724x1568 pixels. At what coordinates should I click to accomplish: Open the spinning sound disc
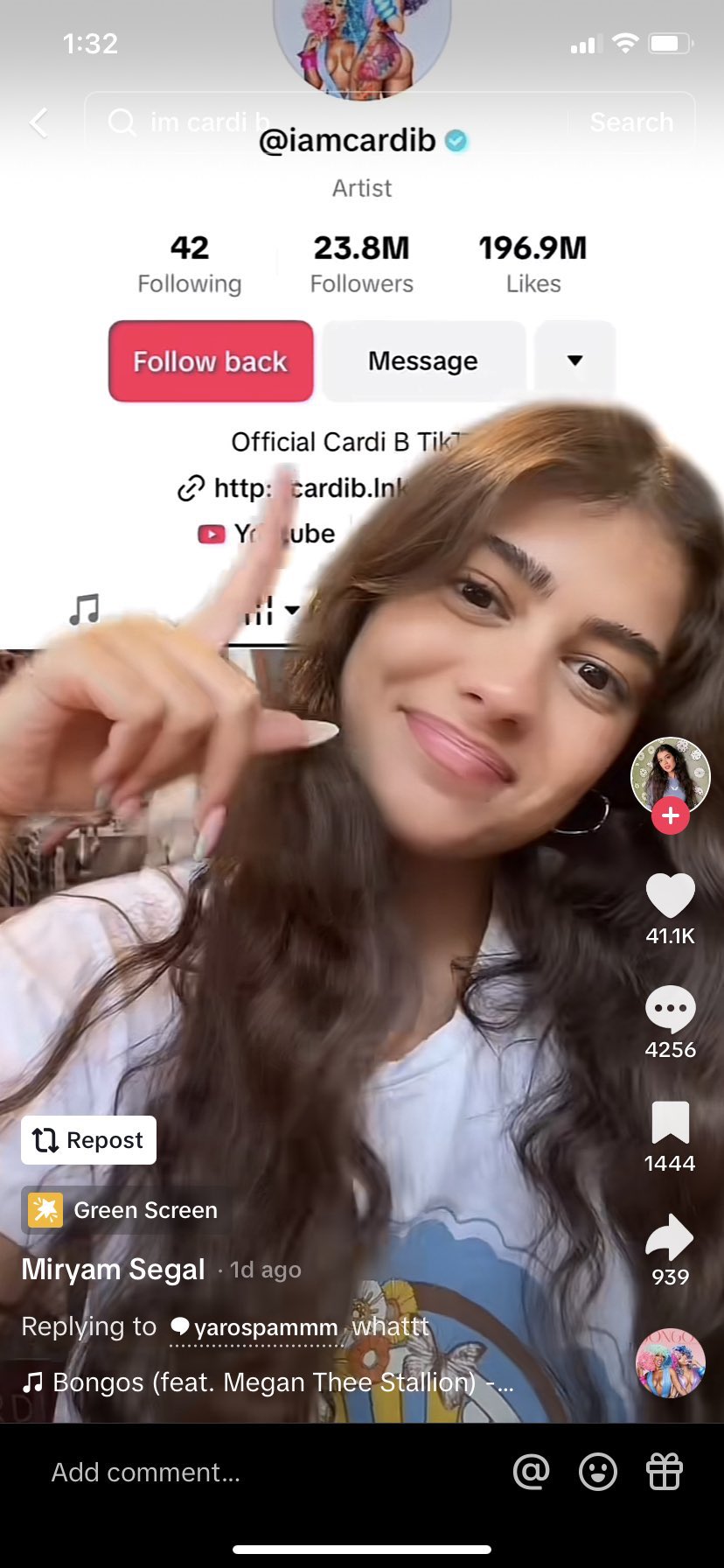(670, 1363)
